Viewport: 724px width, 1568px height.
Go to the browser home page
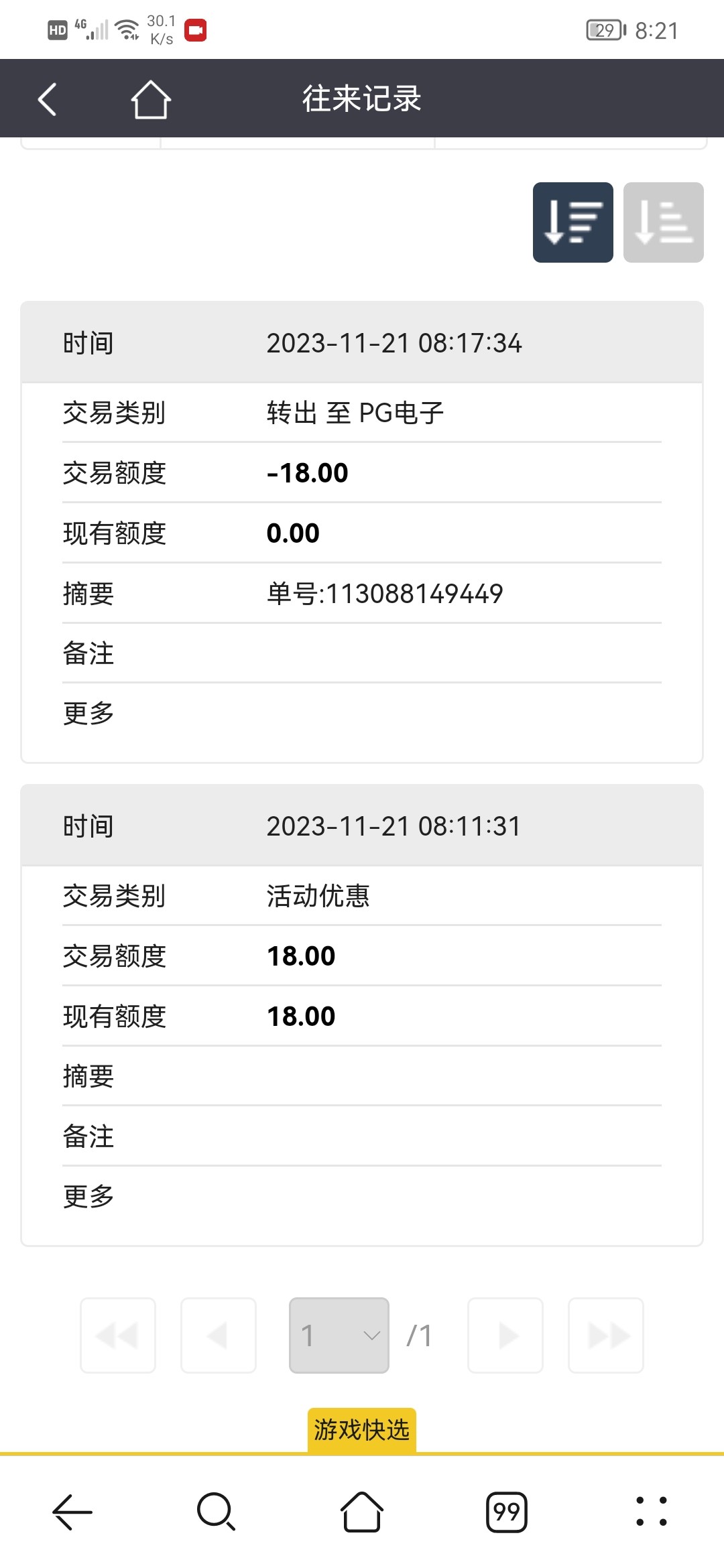(x=362, y=1512)
